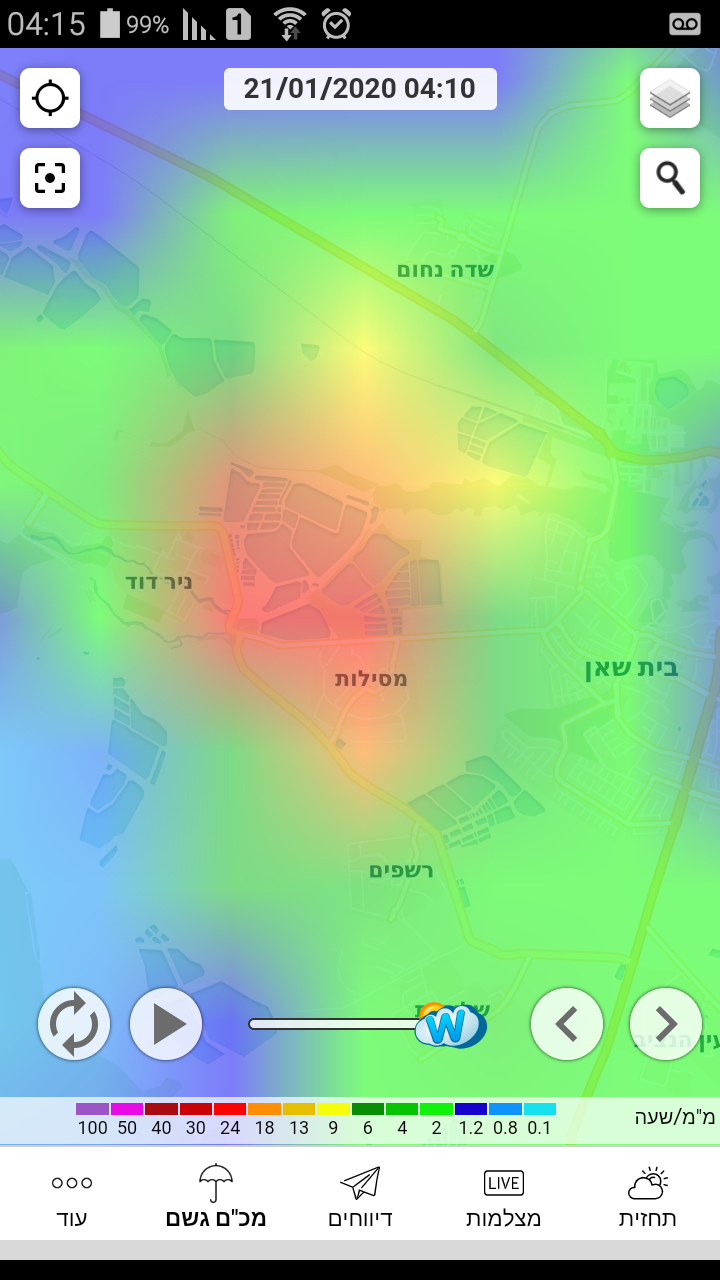Screen dimensions: 720x1280
Task: Open the map layers selector
Action: point(670,98)
